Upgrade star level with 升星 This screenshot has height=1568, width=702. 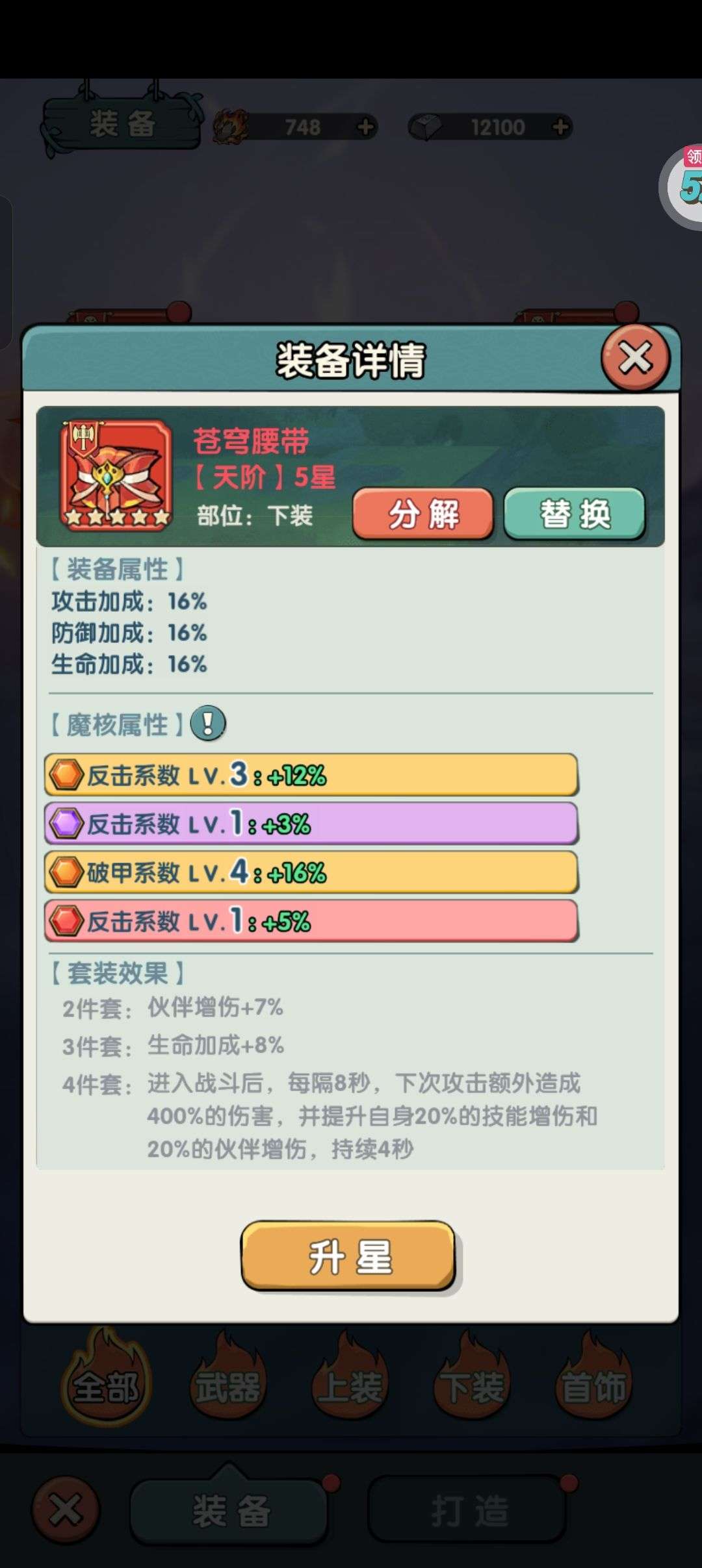pos(348,1256)
